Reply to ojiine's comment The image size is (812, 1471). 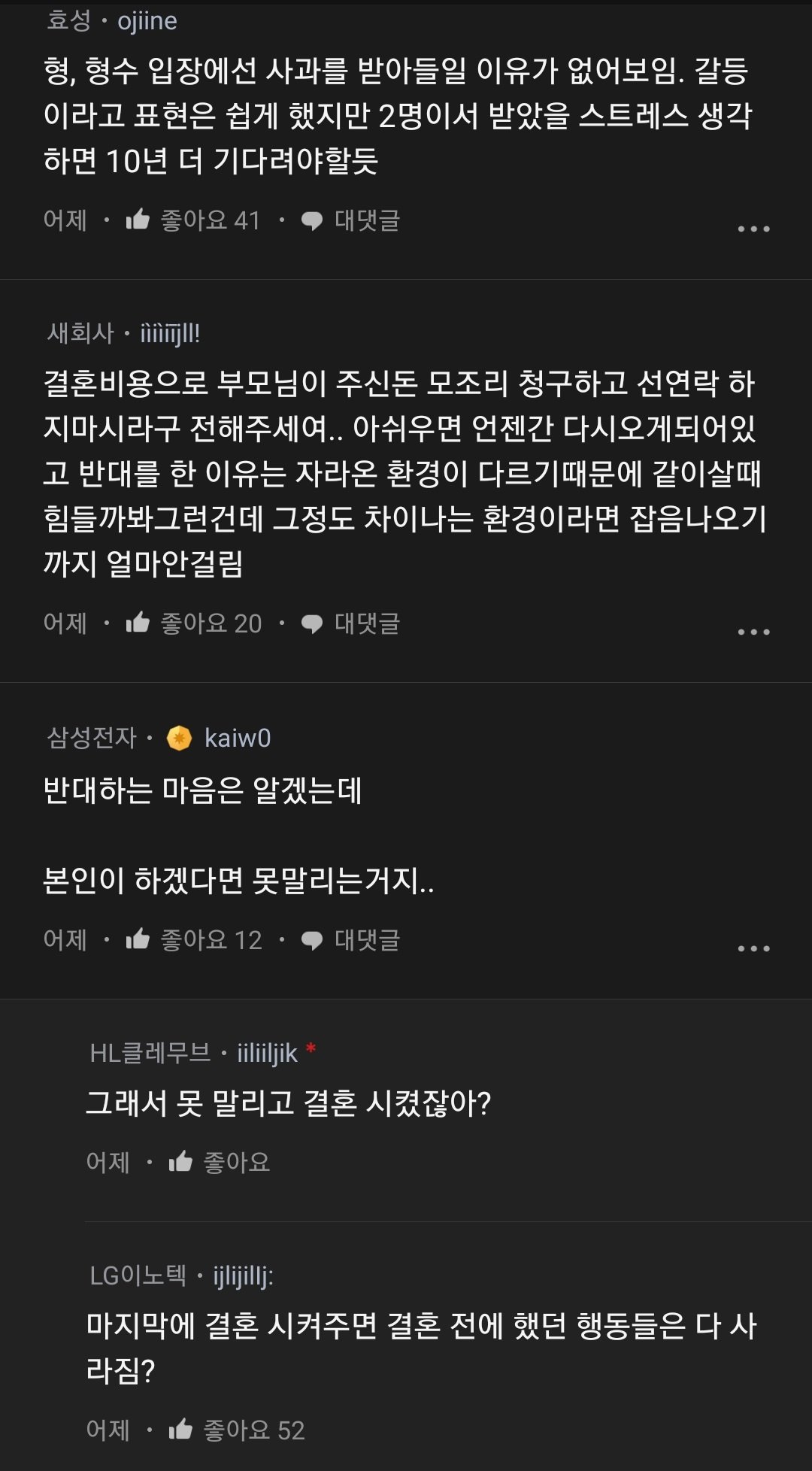tap(350, 220)
